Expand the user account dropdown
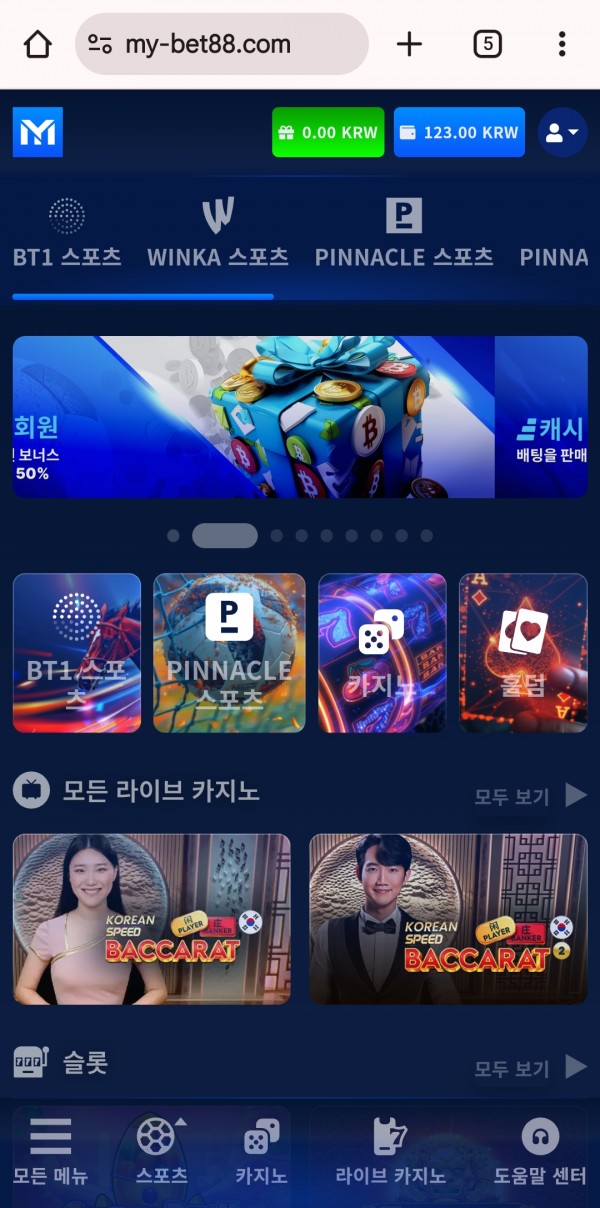The width and height of the screenshot is (600, 1208). click(562, 132)
